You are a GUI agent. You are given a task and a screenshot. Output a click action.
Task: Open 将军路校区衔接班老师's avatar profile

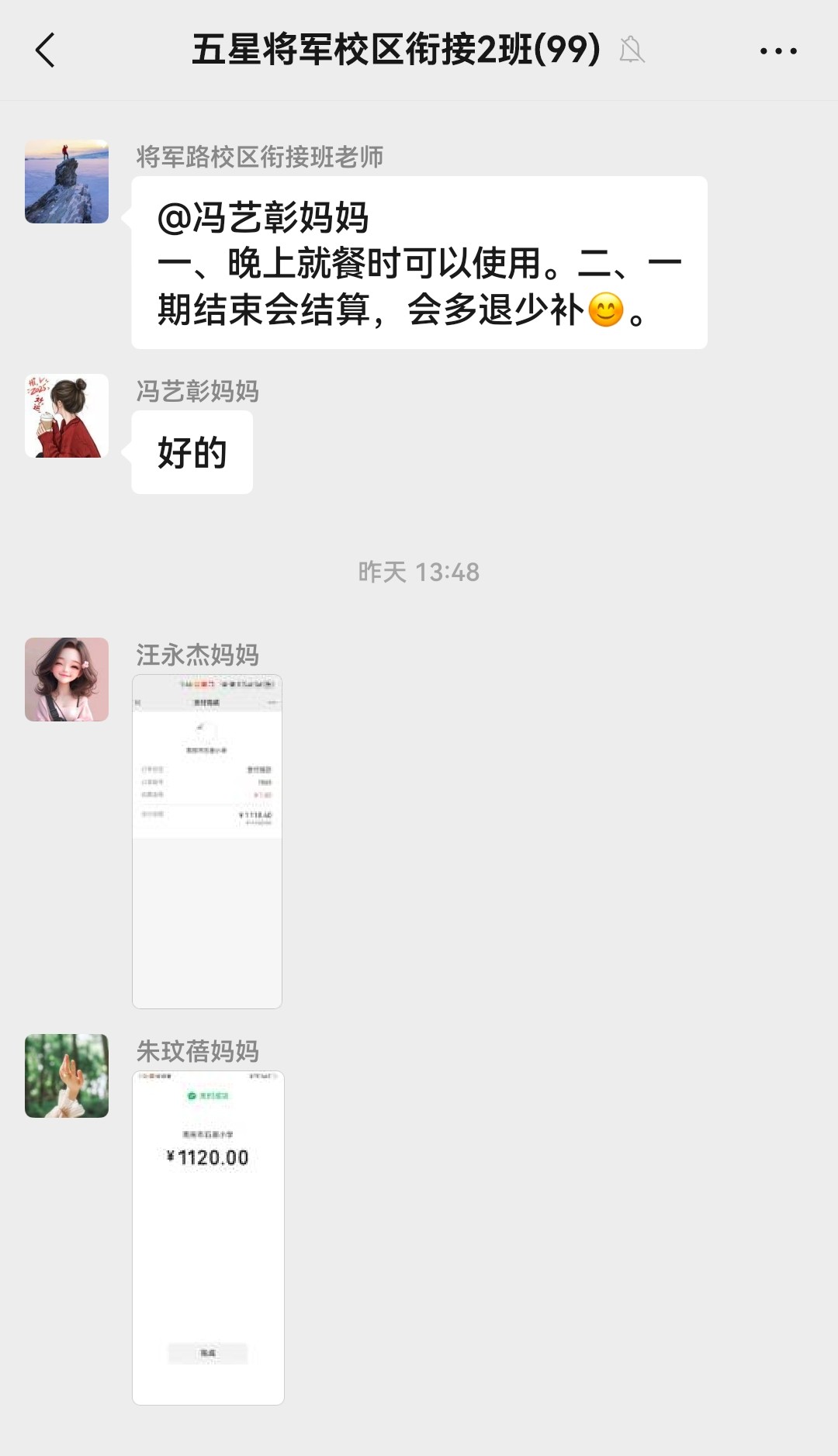tap(67, 182)
